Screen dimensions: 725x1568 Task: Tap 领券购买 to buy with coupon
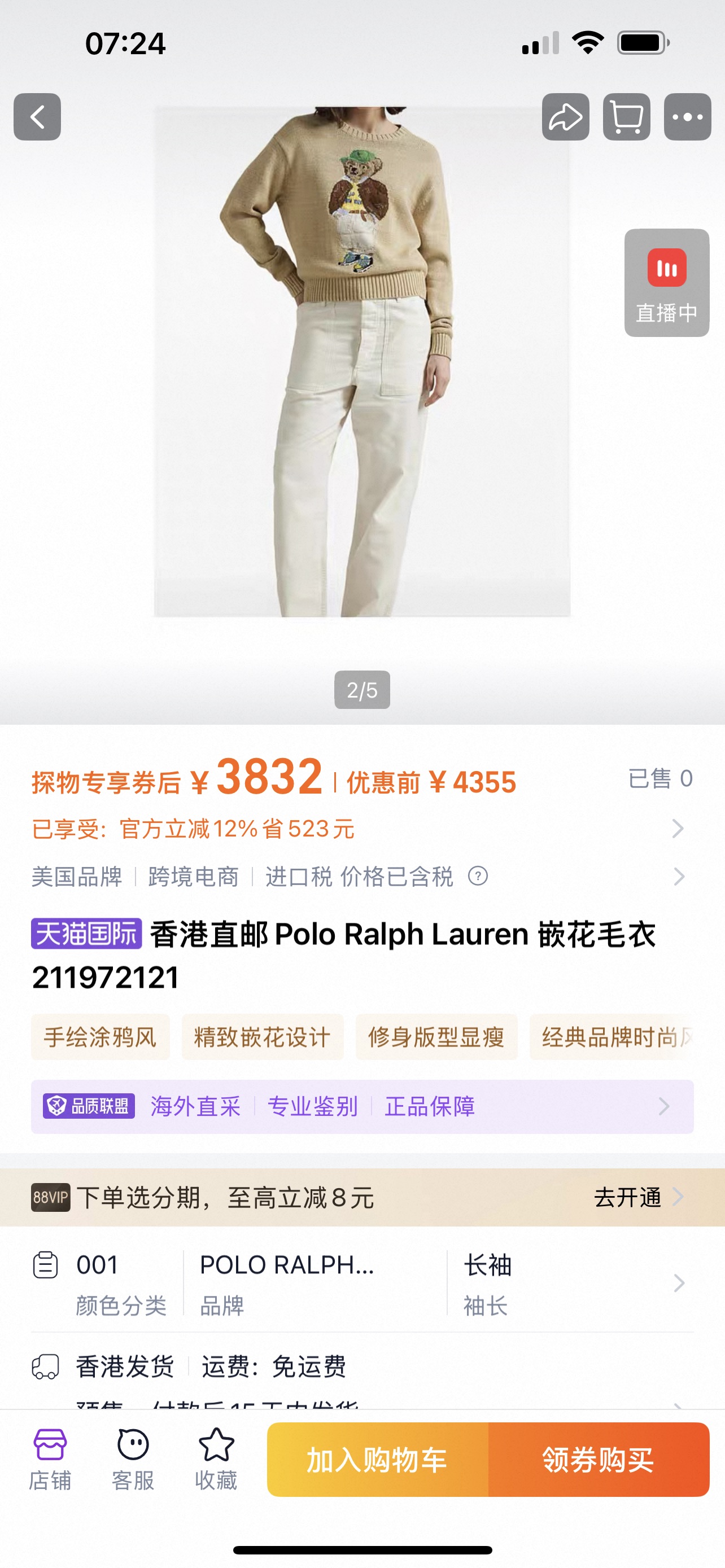click(x=599, y=1460)
